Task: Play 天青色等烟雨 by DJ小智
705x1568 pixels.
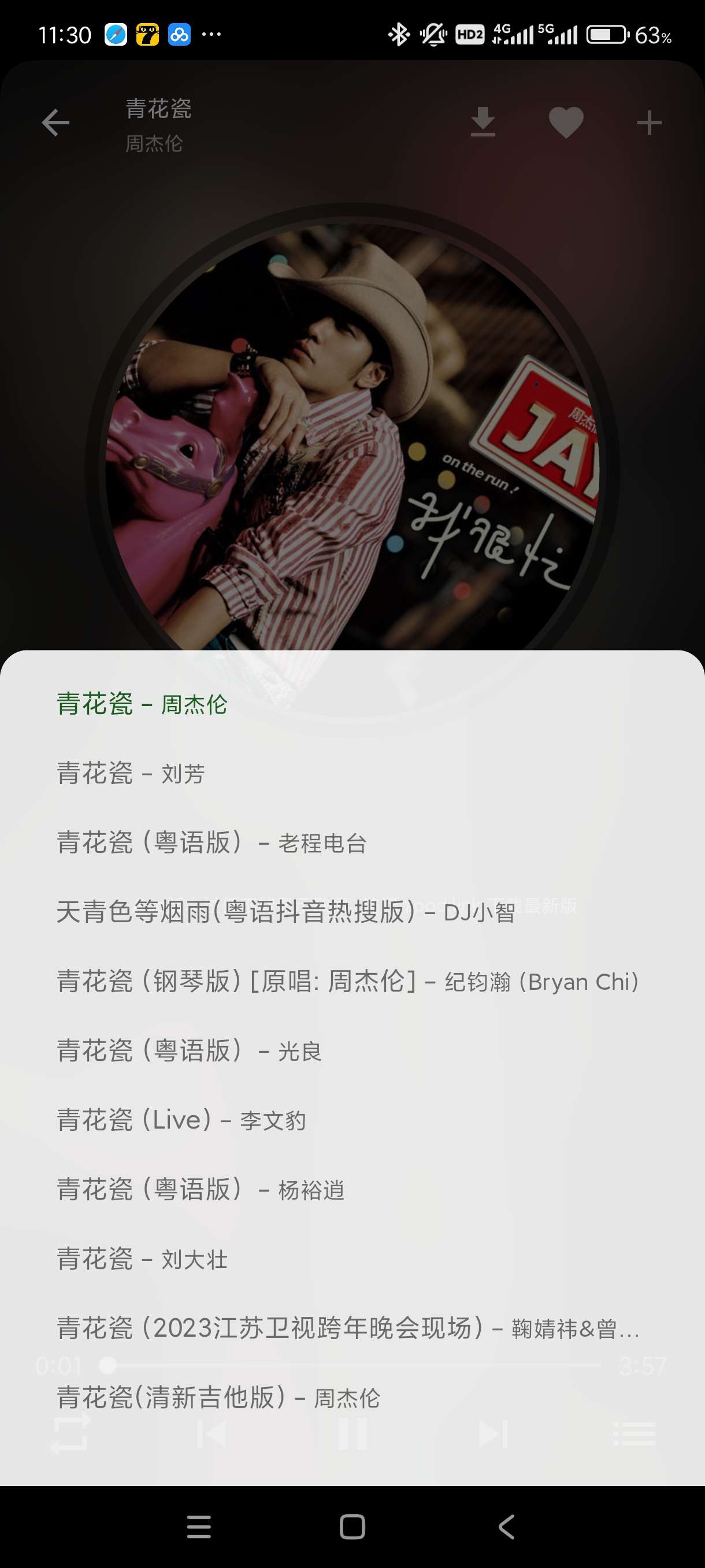Action: 286,912
